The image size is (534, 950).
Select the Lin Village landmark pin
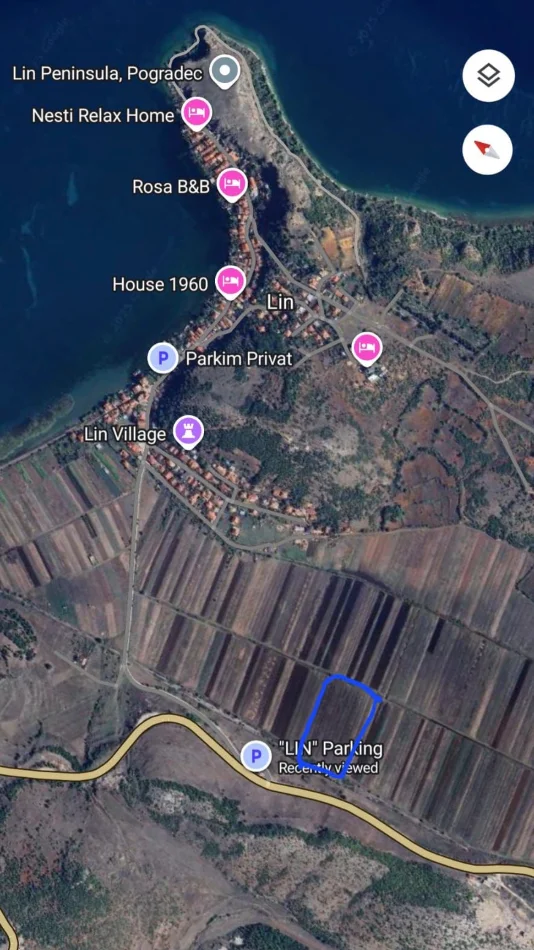click(189, 431)
